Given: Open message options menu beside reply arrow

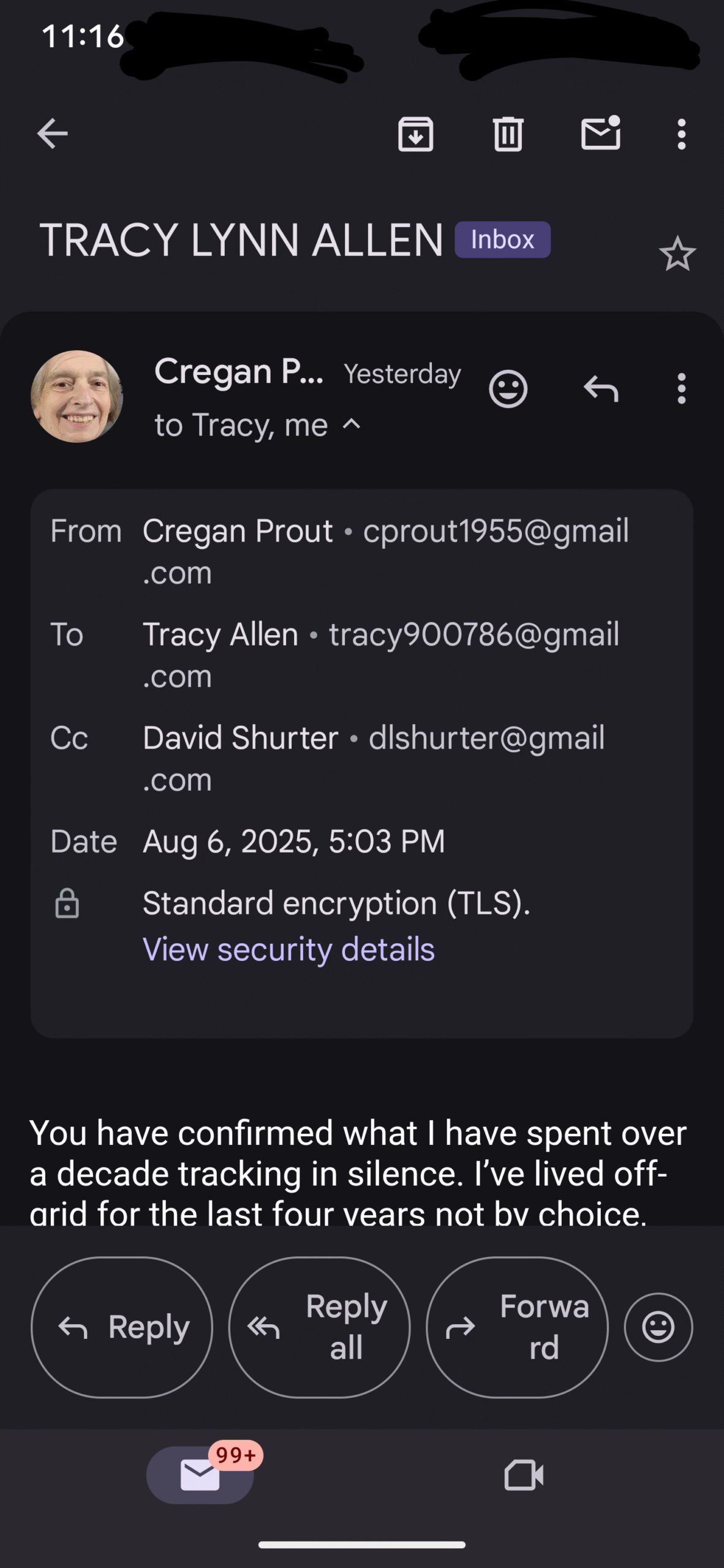Looking at the screenshot, I should (x=681, y=389).
